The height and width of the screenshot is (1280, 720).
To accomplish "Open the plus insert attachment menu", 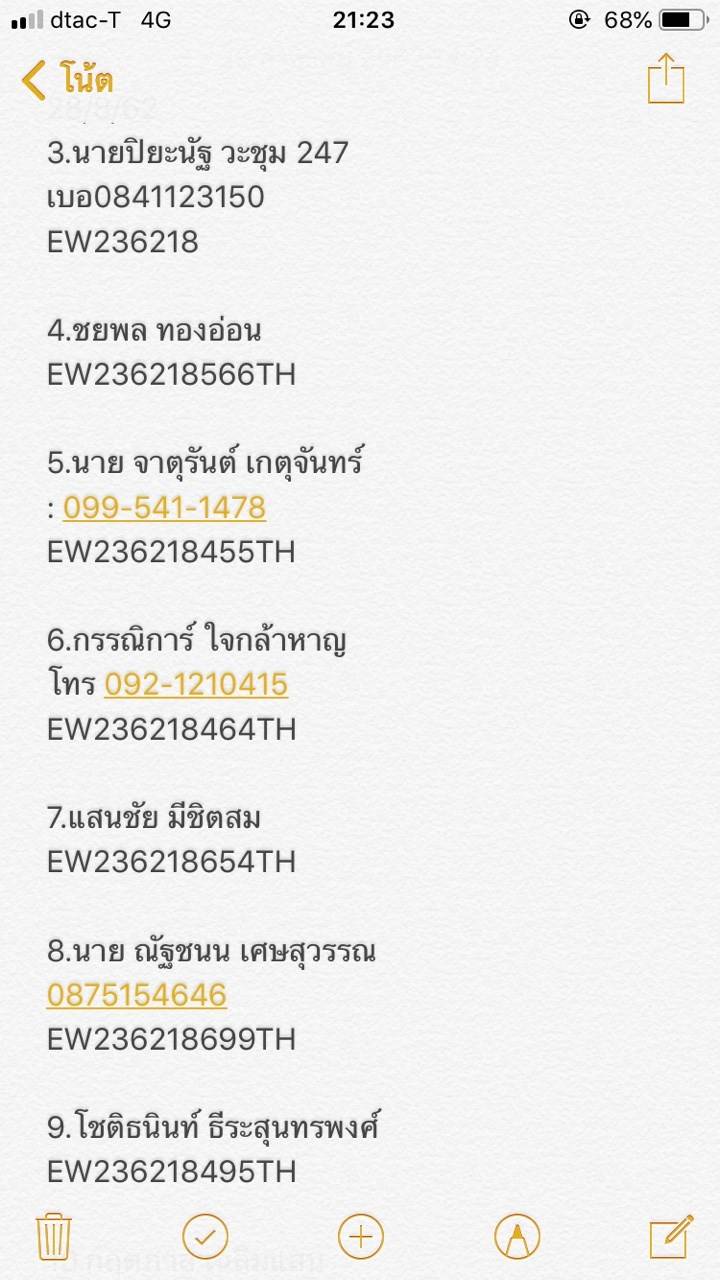I will click(x=361, y=1237).
